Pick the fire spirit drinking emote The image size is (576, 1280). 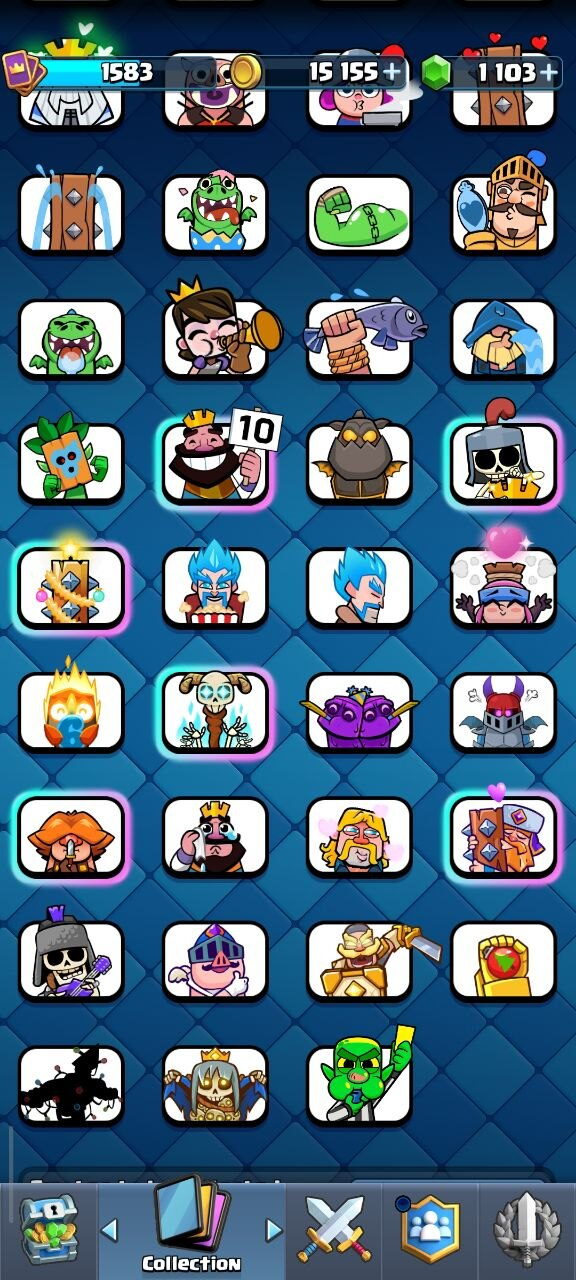pos(71,708)
